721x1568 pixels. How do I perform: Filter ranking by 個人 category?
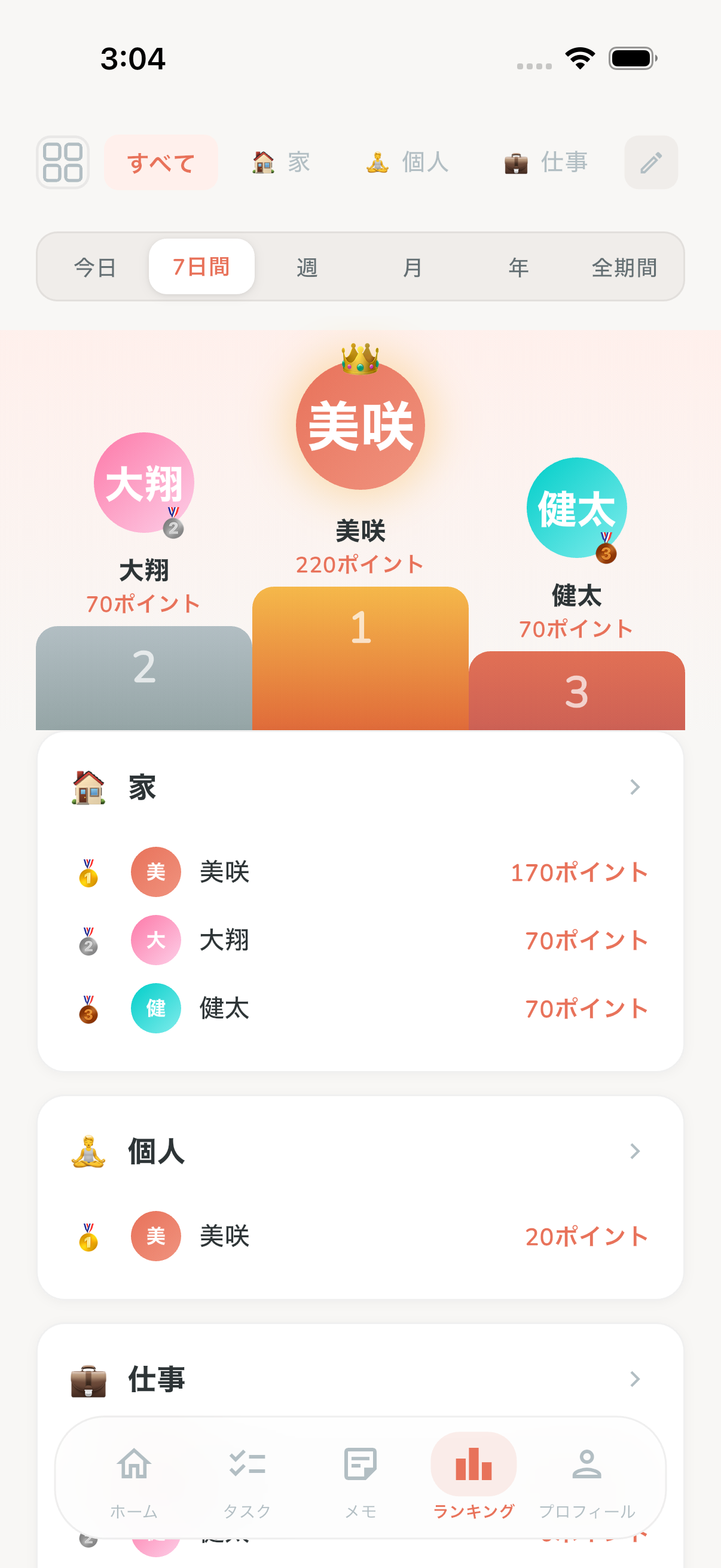tap(407, 163)
